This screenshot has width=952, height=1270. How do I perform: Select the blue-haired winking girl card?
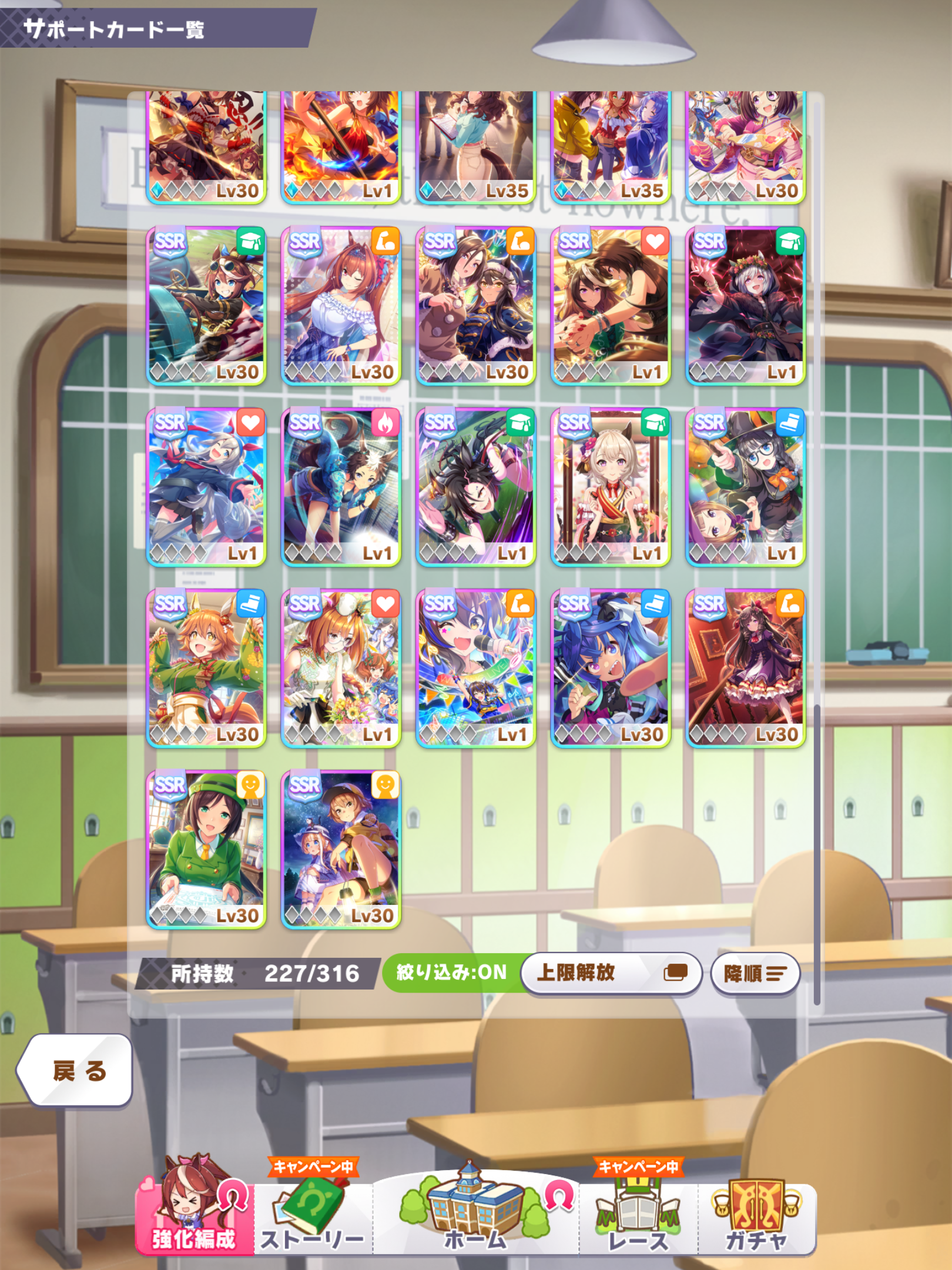click(x=610, y=668)
